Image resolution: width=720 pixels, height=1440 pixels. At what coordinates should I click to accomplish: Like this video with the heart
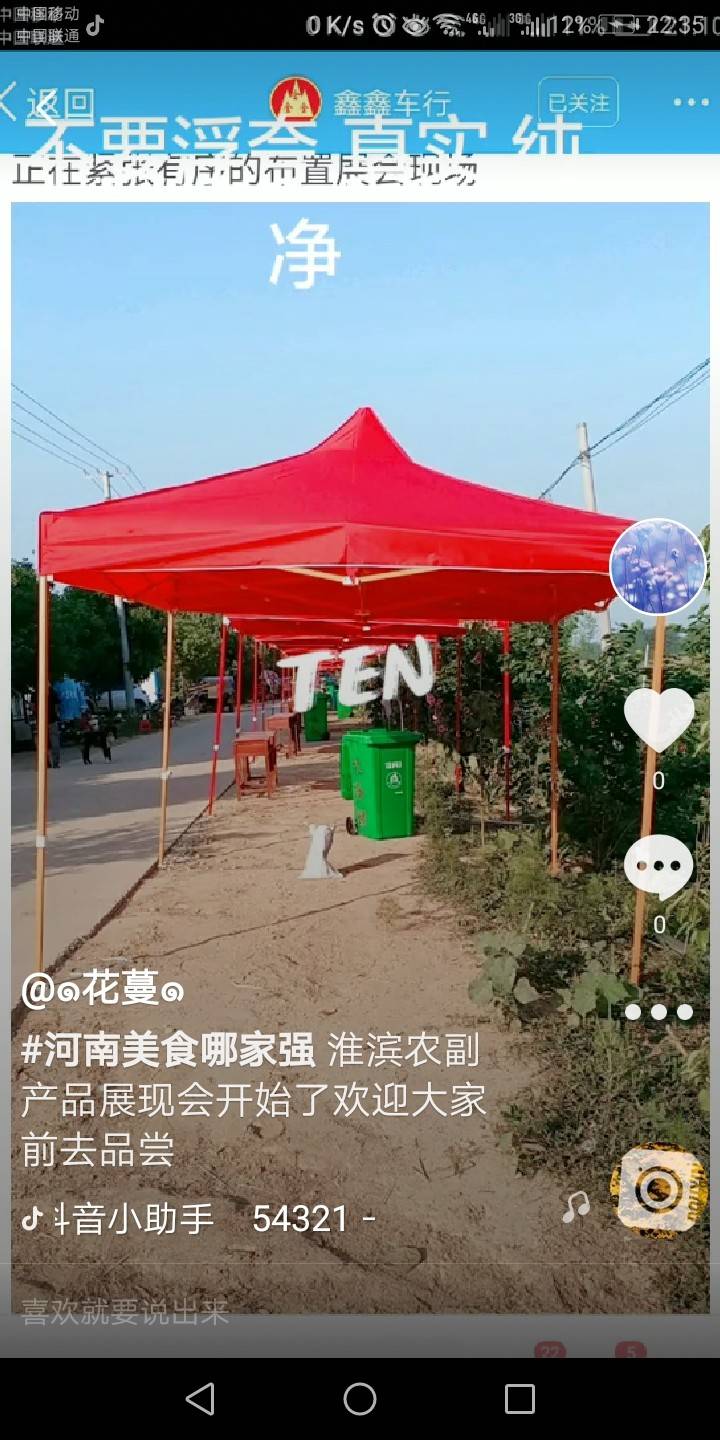(659, 720)
